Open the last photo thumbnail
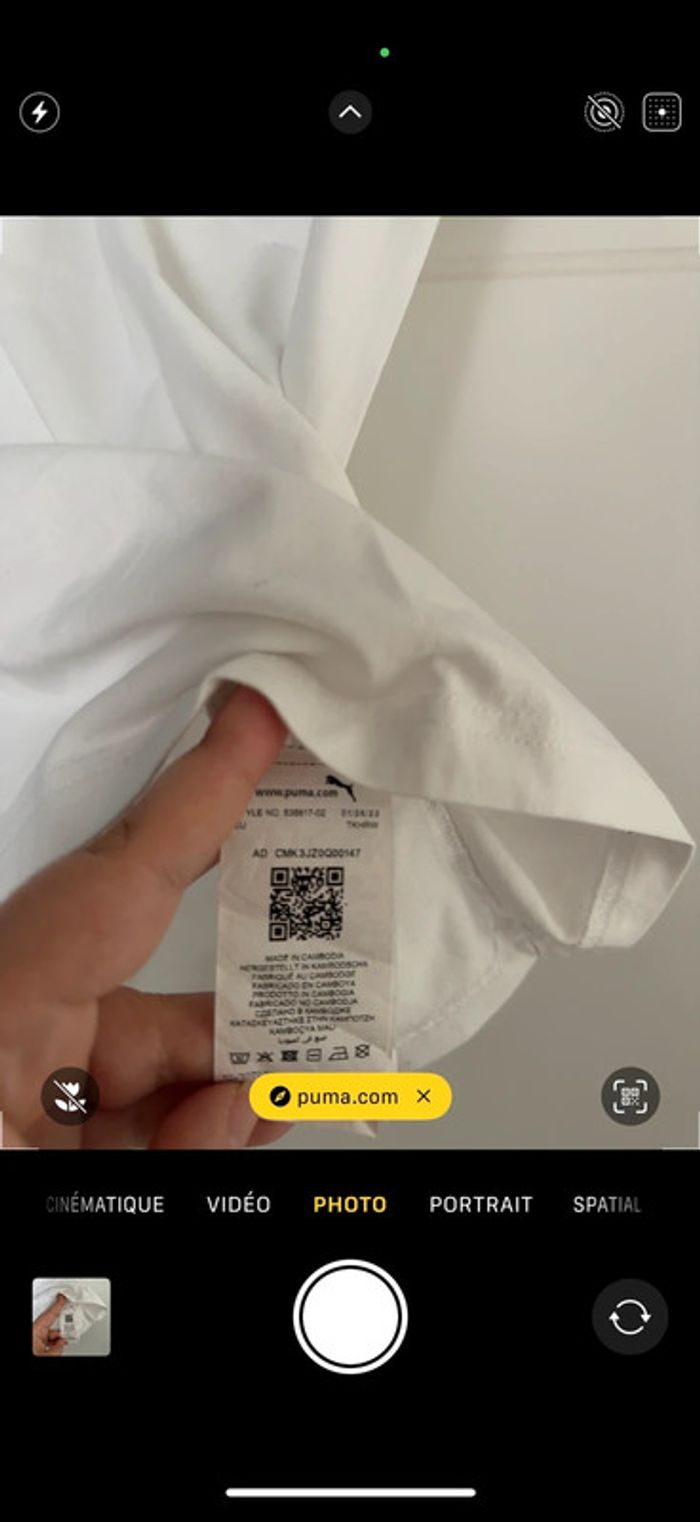This screenshot has width=700, height=1522. pos(71,1317)
